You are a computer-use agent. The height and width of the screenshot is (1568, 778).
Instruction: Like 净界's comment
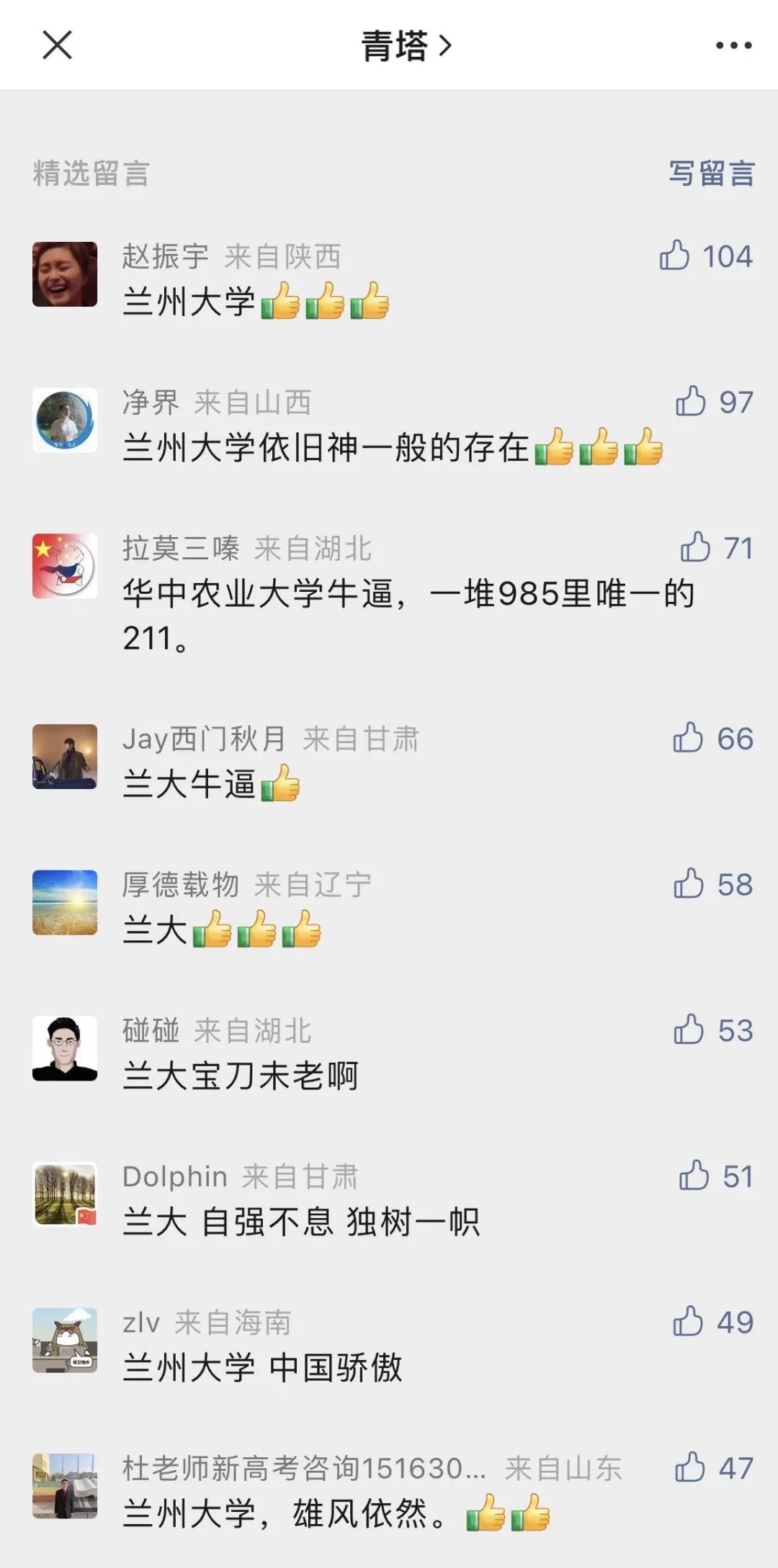click(691, 402)
